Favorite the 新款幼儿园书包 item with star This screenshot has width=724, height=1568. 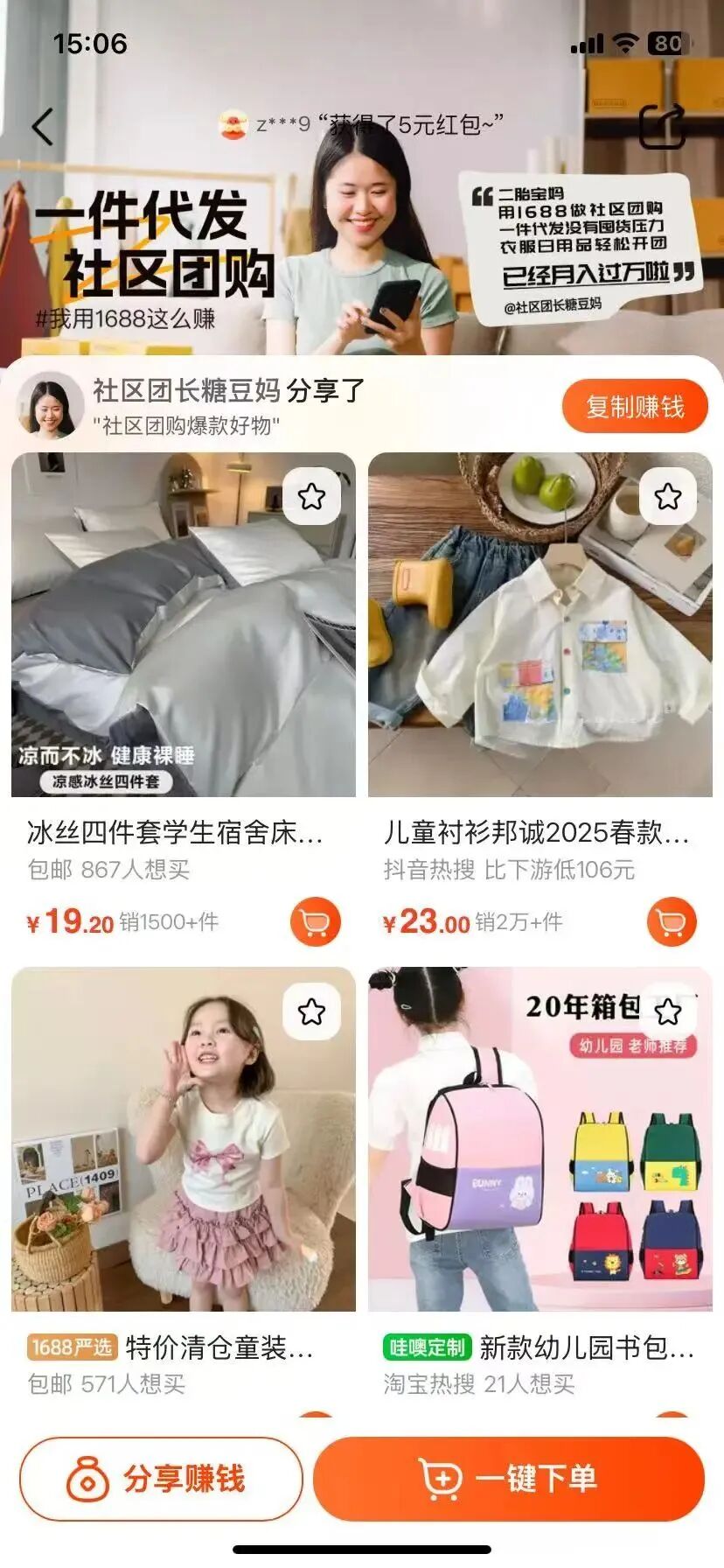point(668,1011)
